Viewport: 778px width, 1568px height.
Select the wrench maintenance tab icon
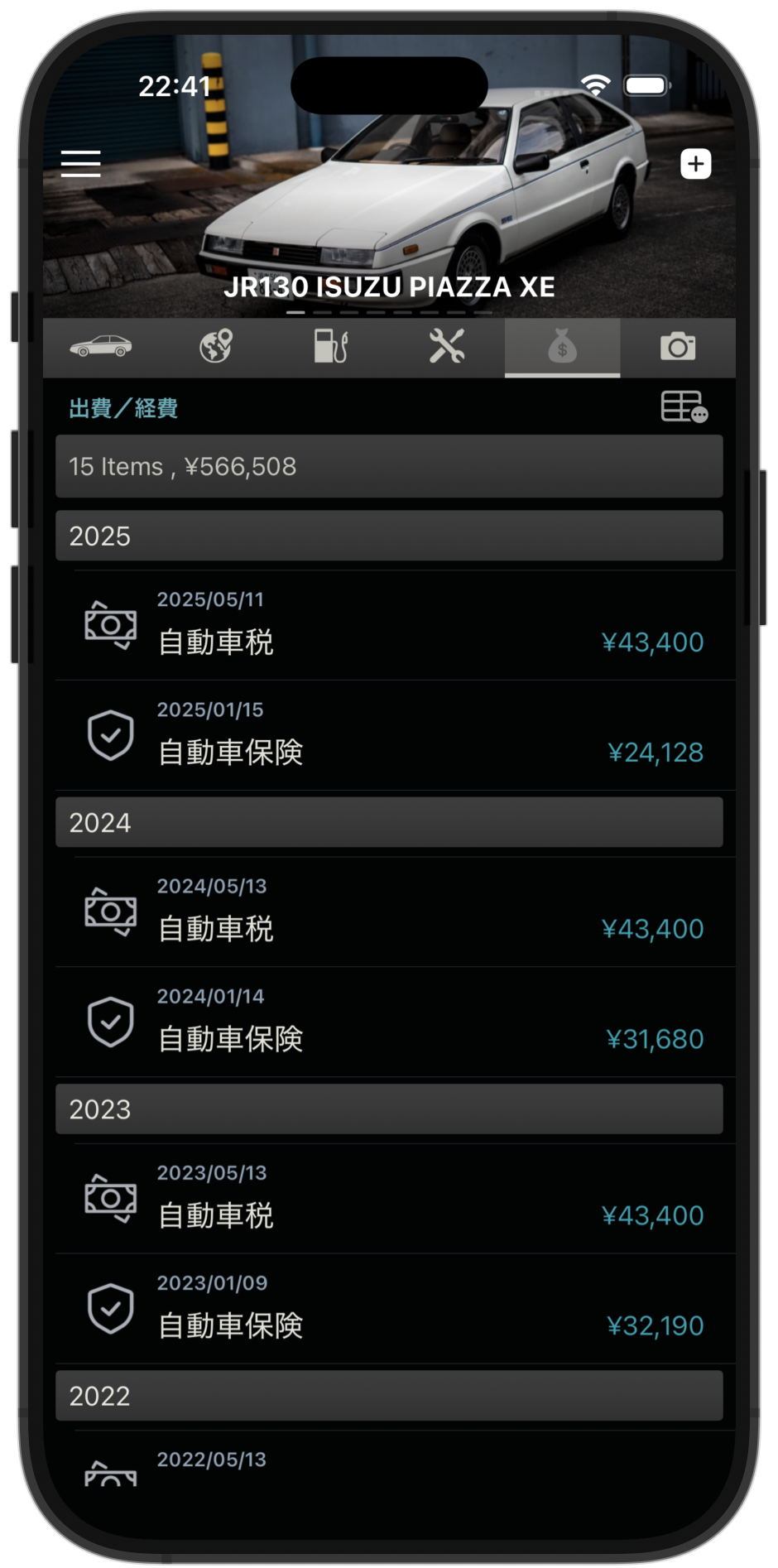pyautogui.click(x=446, y=347)
